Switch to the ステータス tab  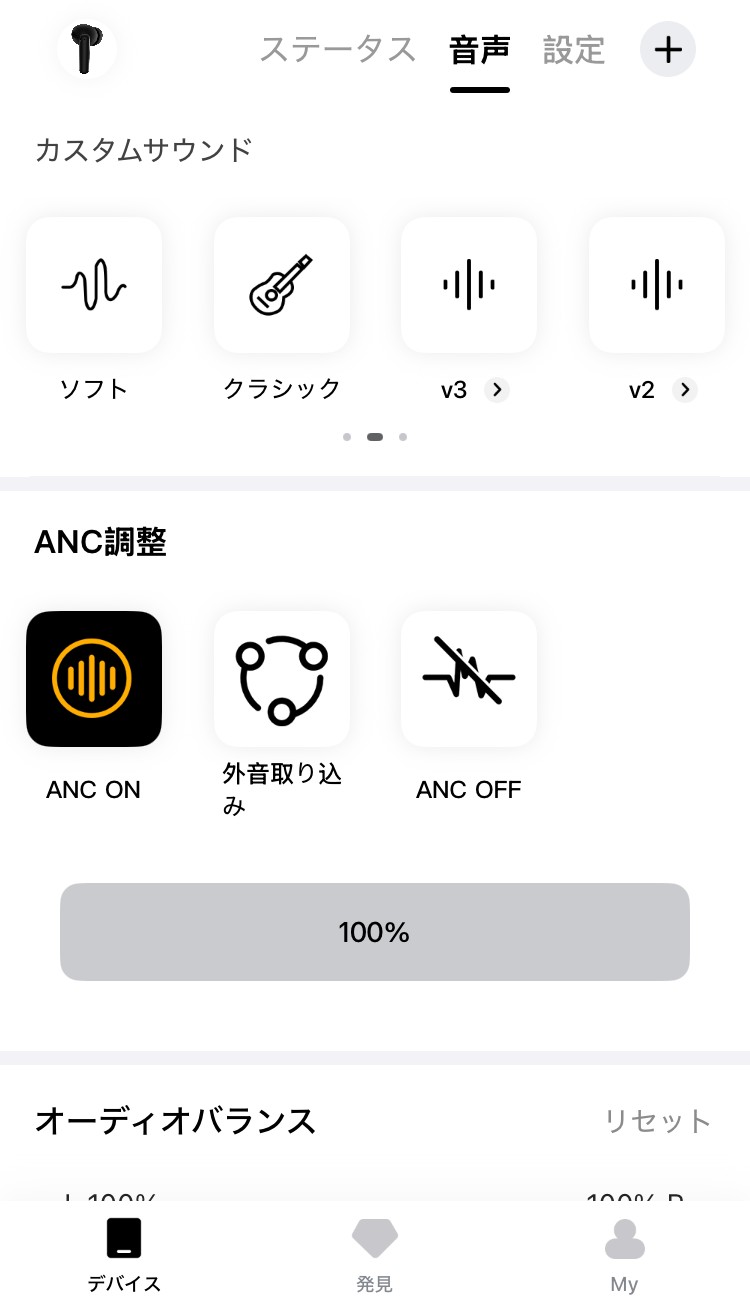pos(340,49)
